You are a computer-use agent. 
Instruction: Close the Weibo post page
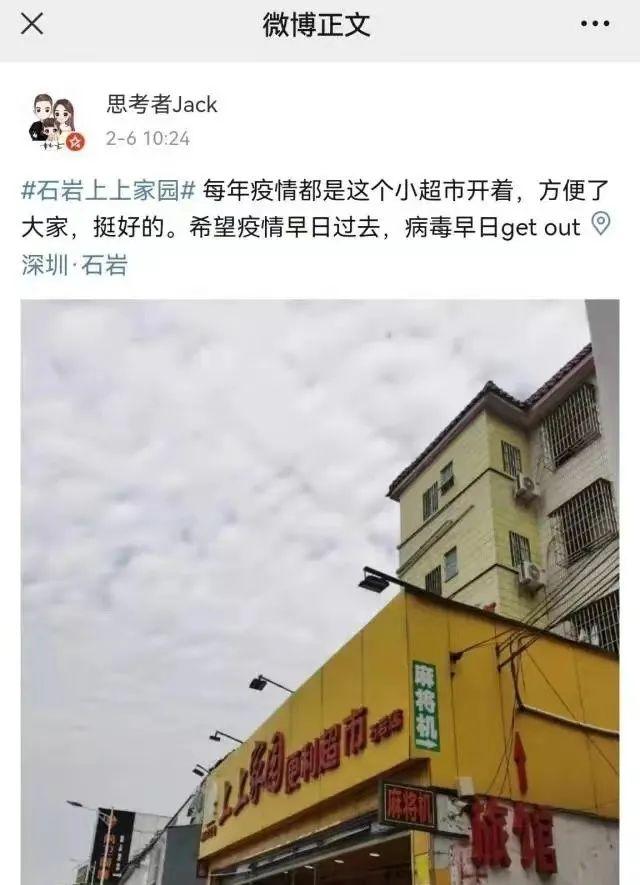pos(32,25)
